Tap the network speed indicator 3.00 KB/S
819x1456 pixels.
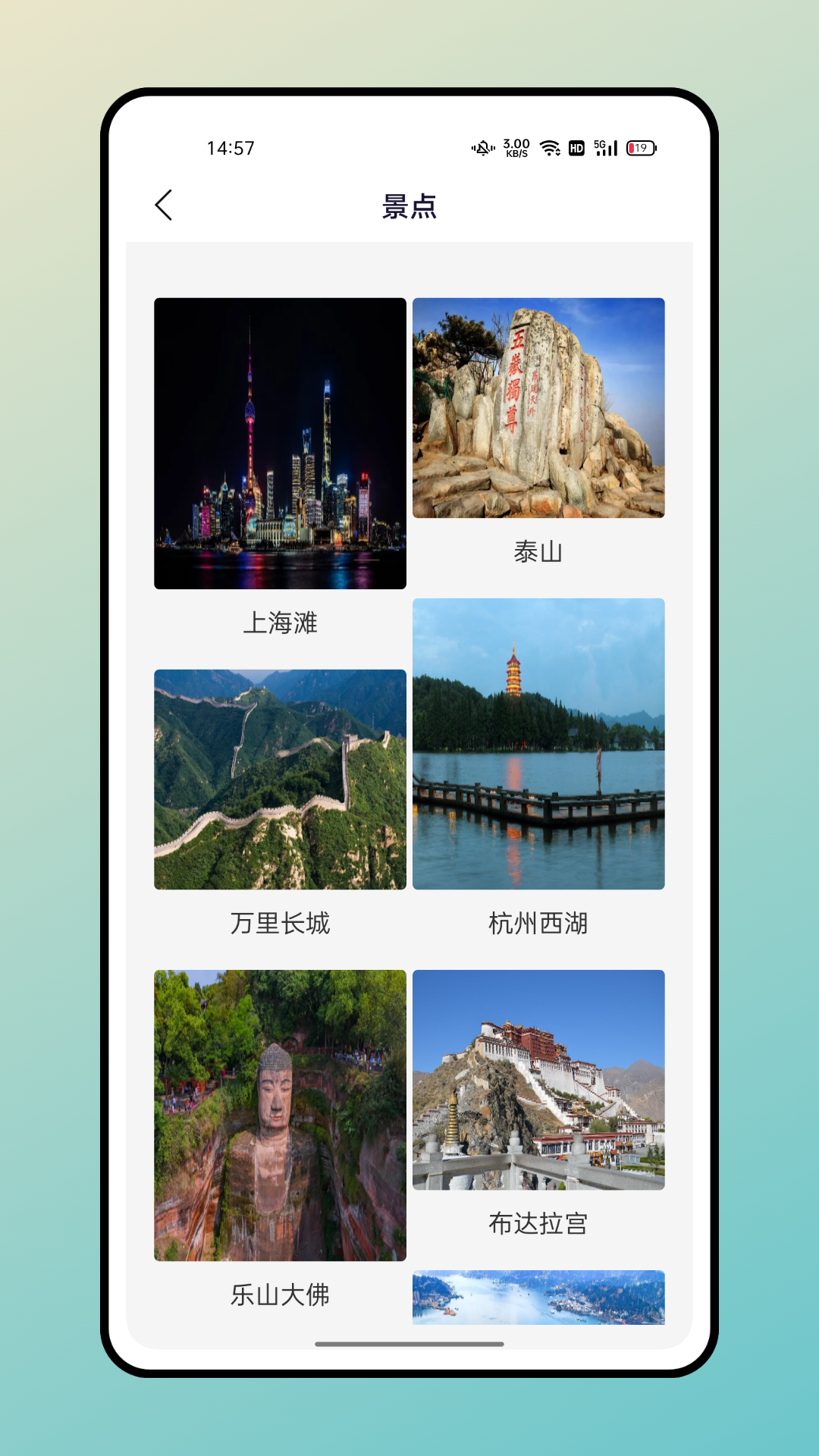coord(516,146)
